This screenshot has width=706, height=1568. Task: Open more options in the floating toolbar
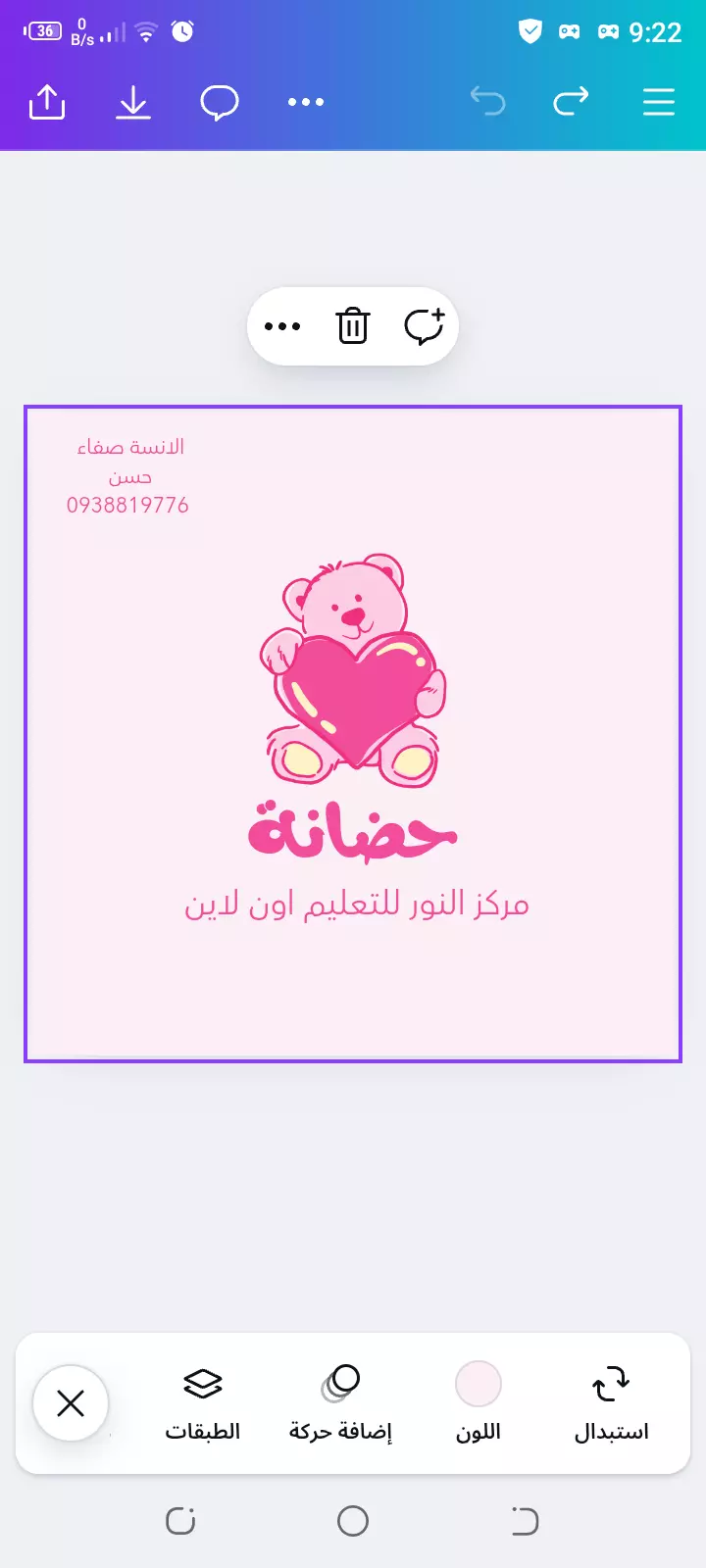click(x=282, y=326)
